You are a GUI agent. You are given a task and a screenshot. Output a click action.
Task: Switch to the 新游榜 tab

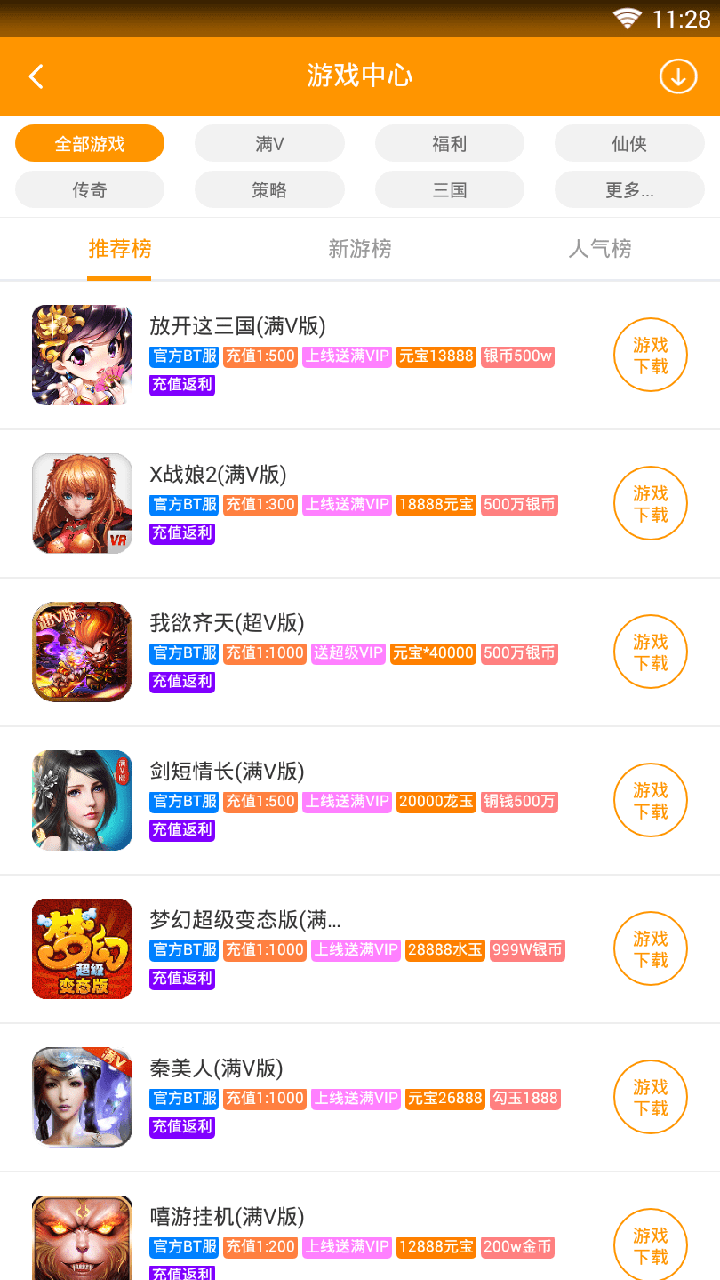tap(359, 250)
